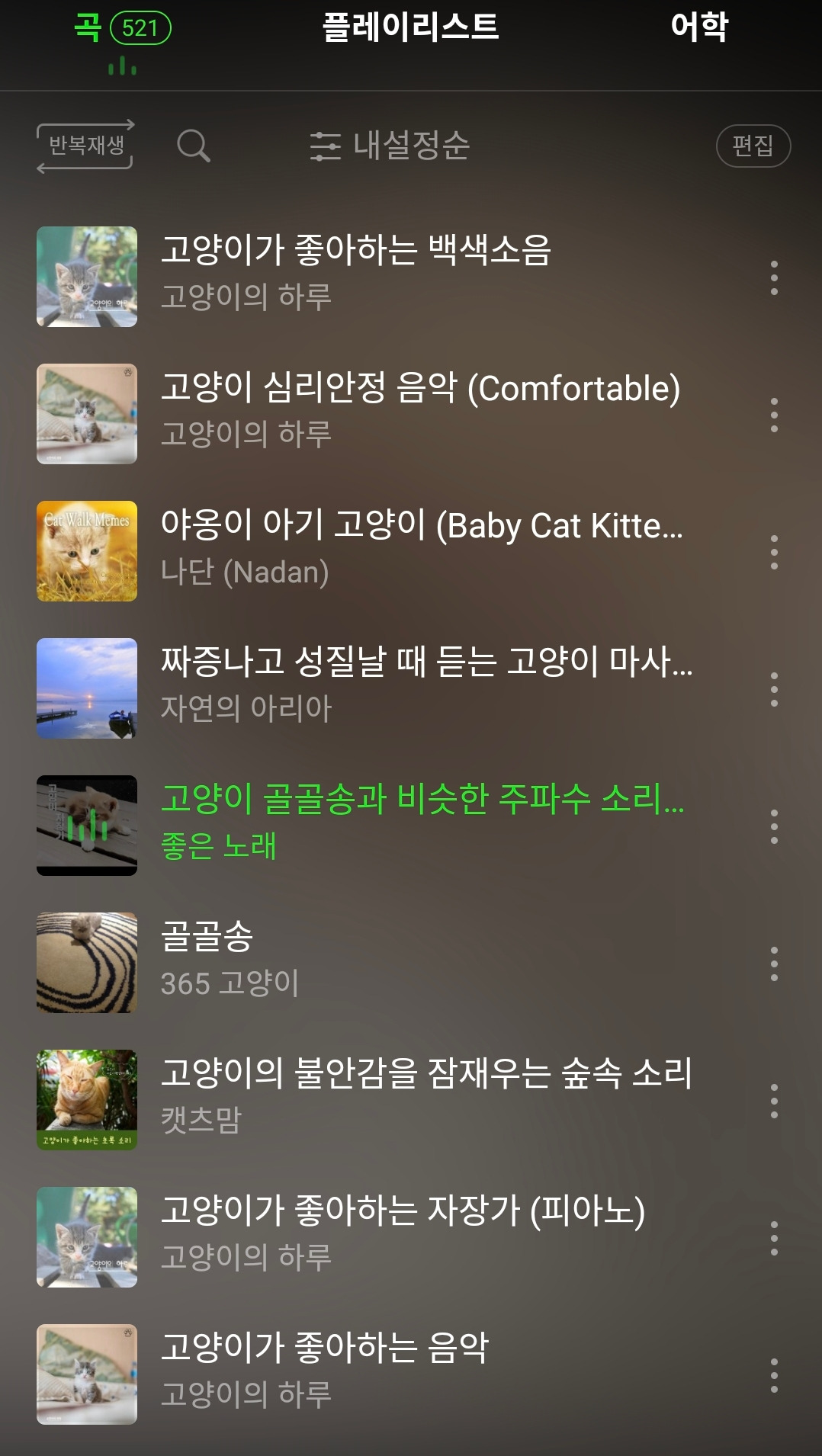Select the 곡 tab with 521 songs

coord(122,29)
